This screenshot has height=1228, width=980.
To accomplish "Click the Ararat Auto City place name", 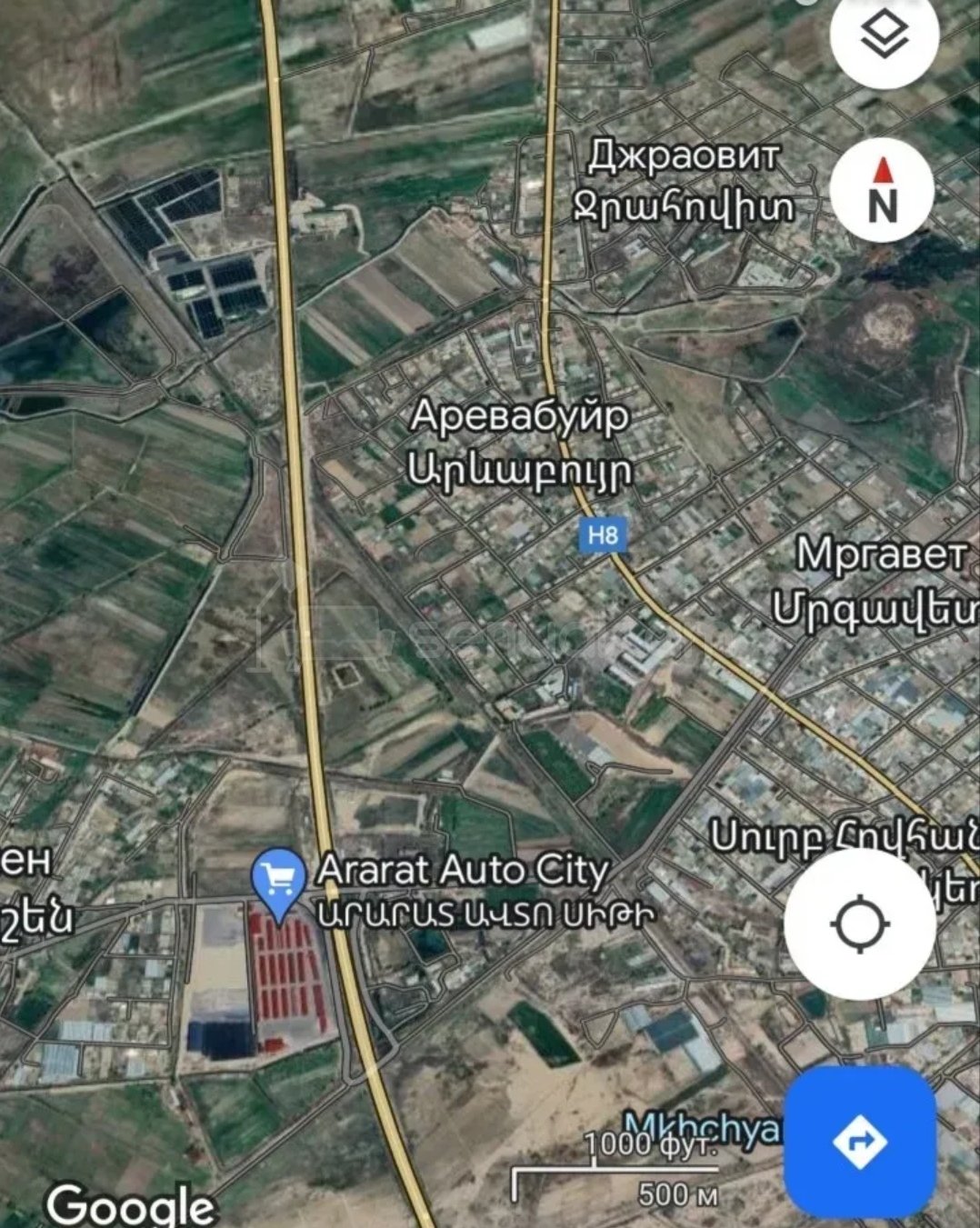I will click(464, 870).
